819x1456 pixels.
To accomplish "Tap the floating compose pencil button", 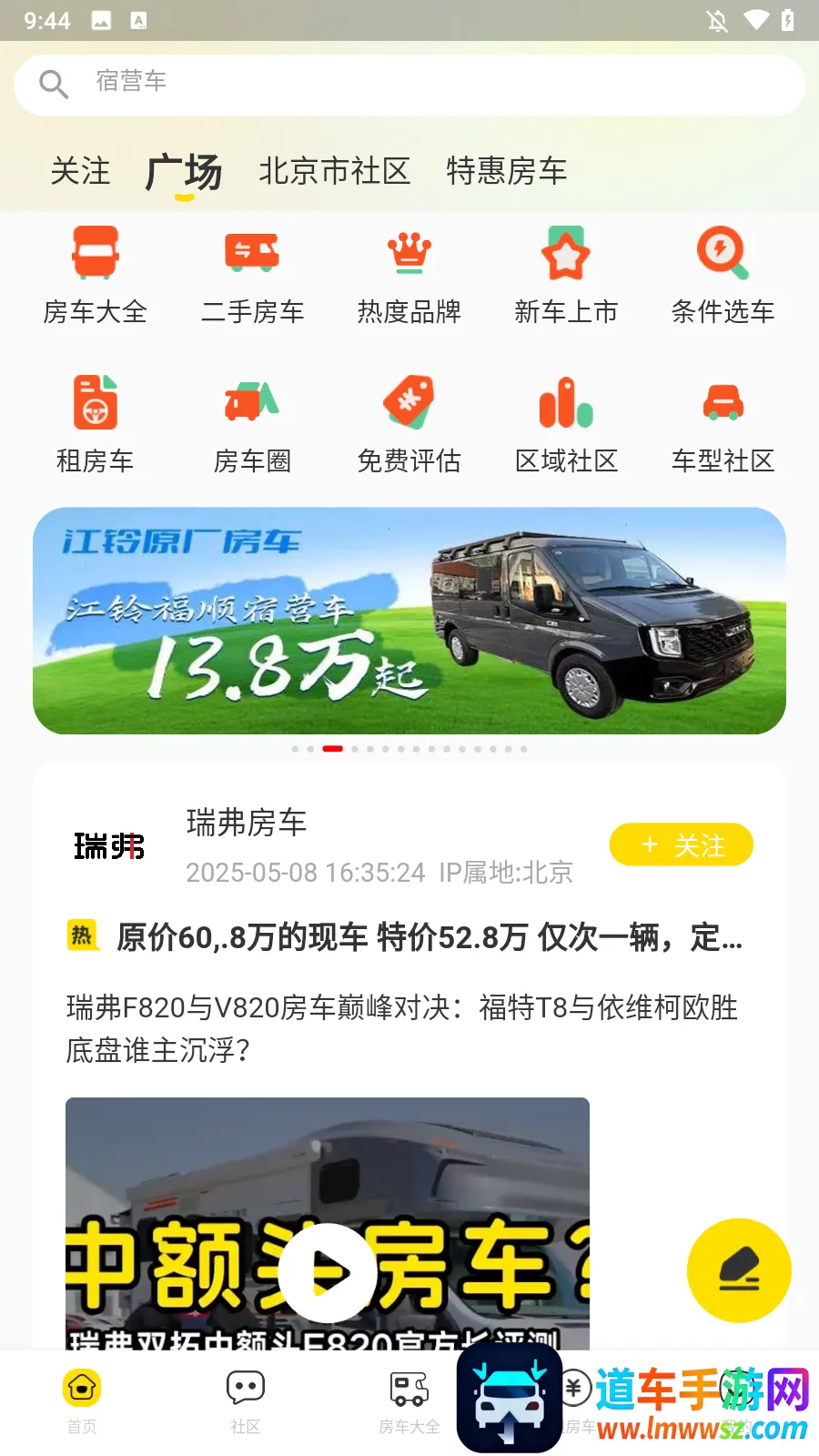I will click(740, 1270).
